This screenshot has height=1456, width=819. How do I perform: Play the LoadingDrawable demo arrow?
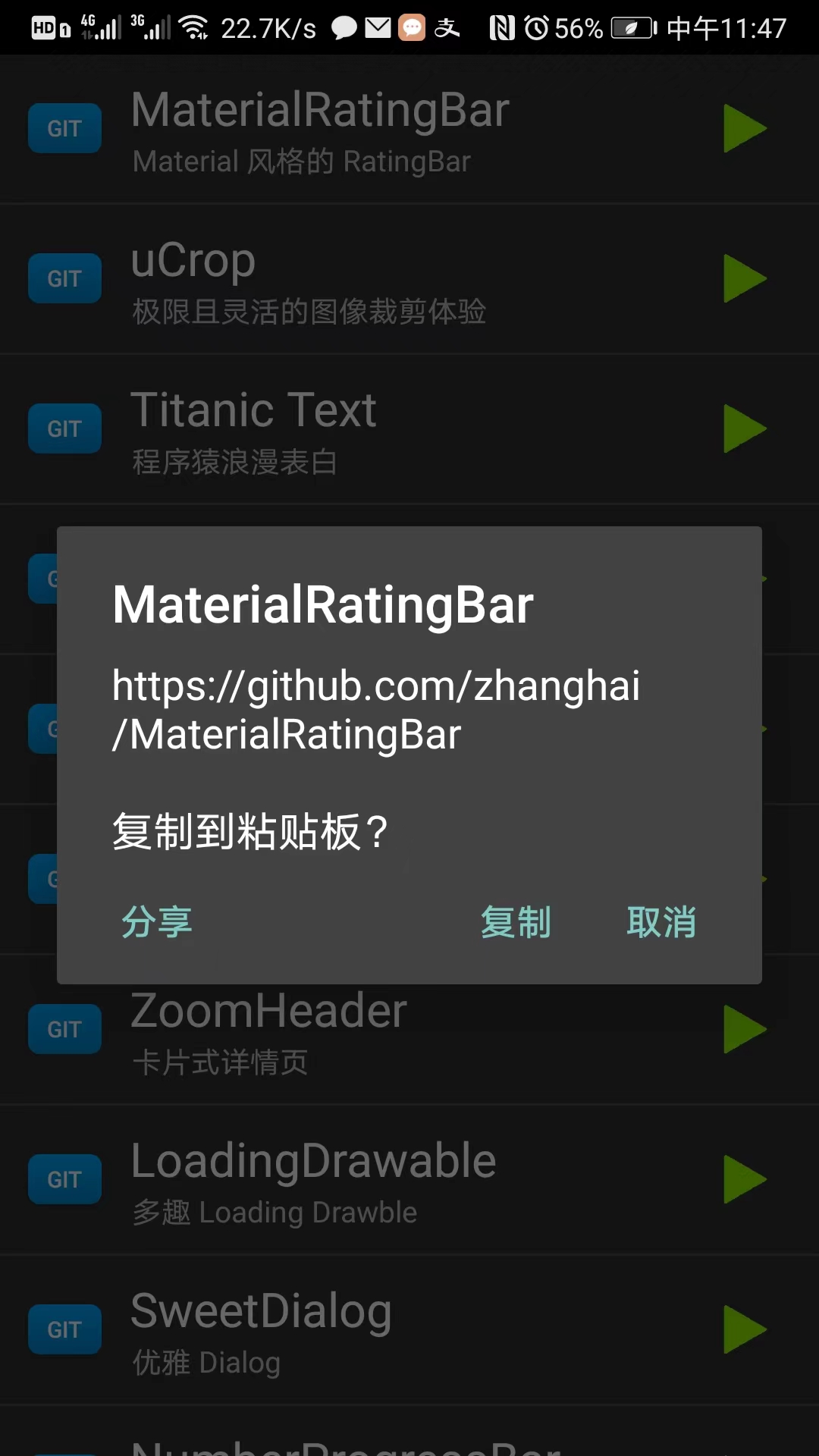[745, 1179]
